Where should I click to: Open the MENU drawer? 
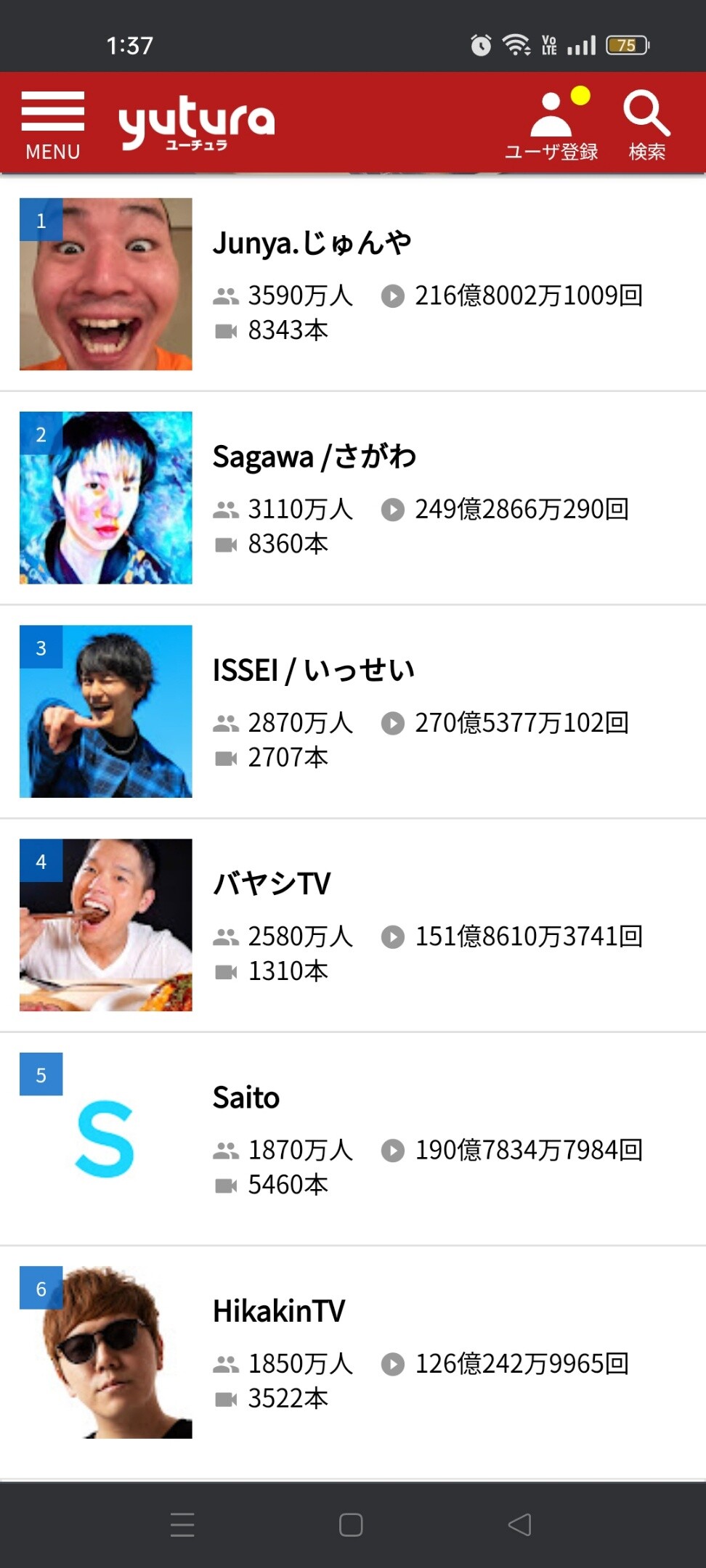coord(52,123)
